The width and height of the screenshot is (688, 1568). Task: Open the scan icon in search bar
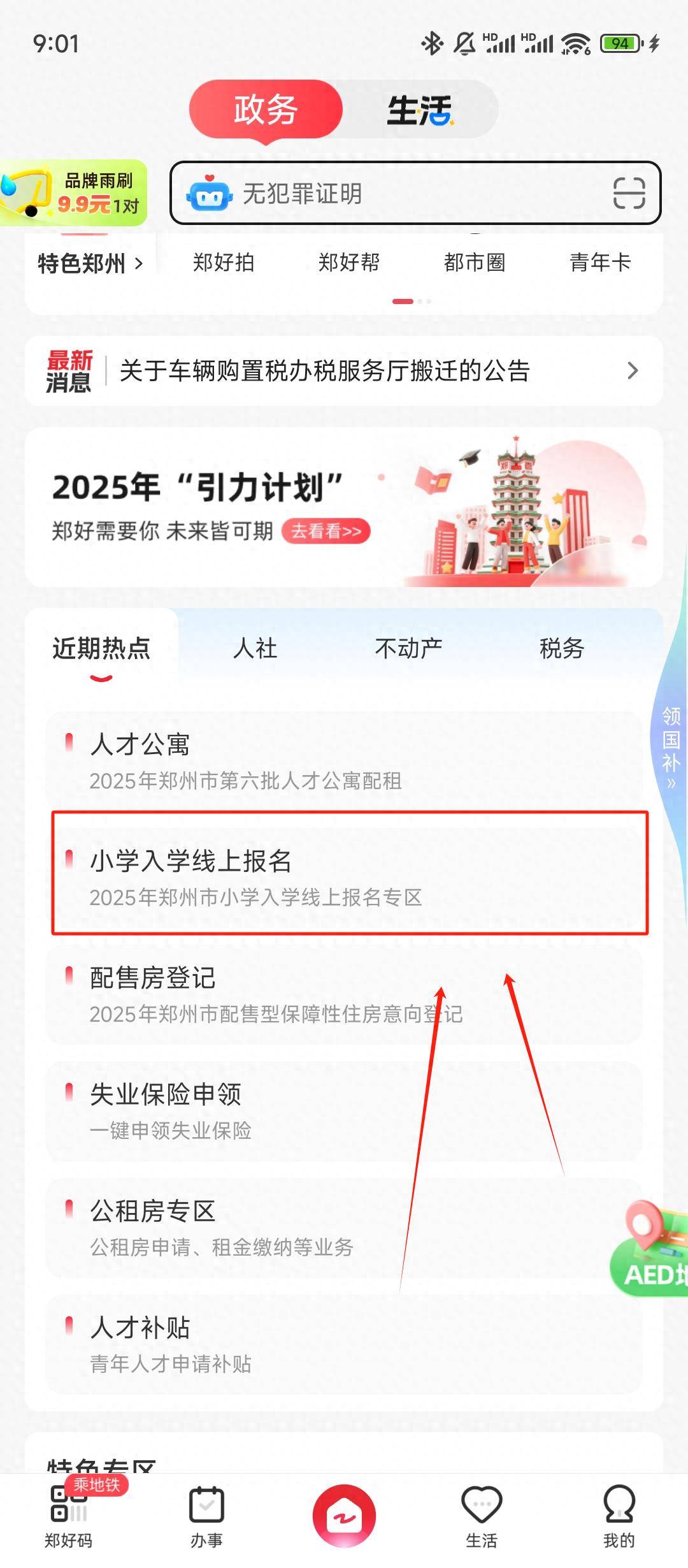click(x=629, y=192)
